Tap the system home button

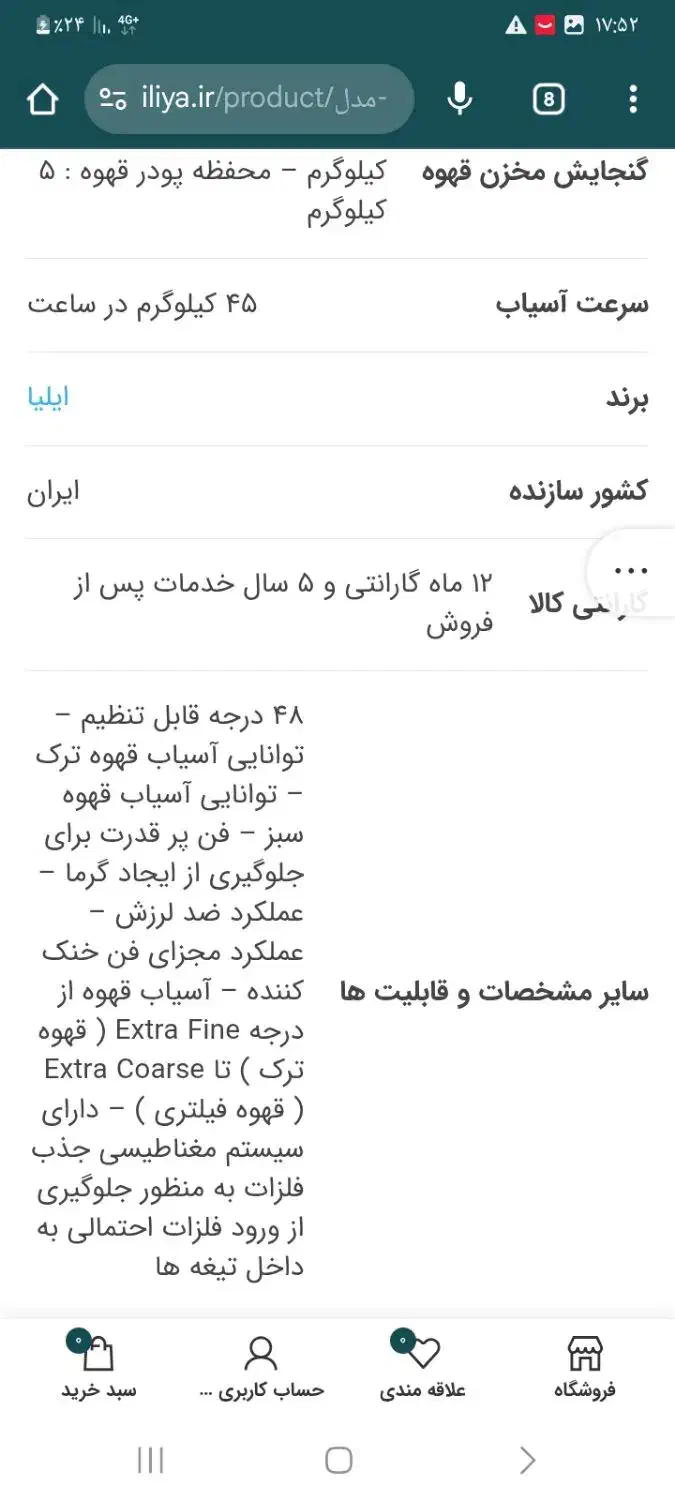tap(338, 1460)
